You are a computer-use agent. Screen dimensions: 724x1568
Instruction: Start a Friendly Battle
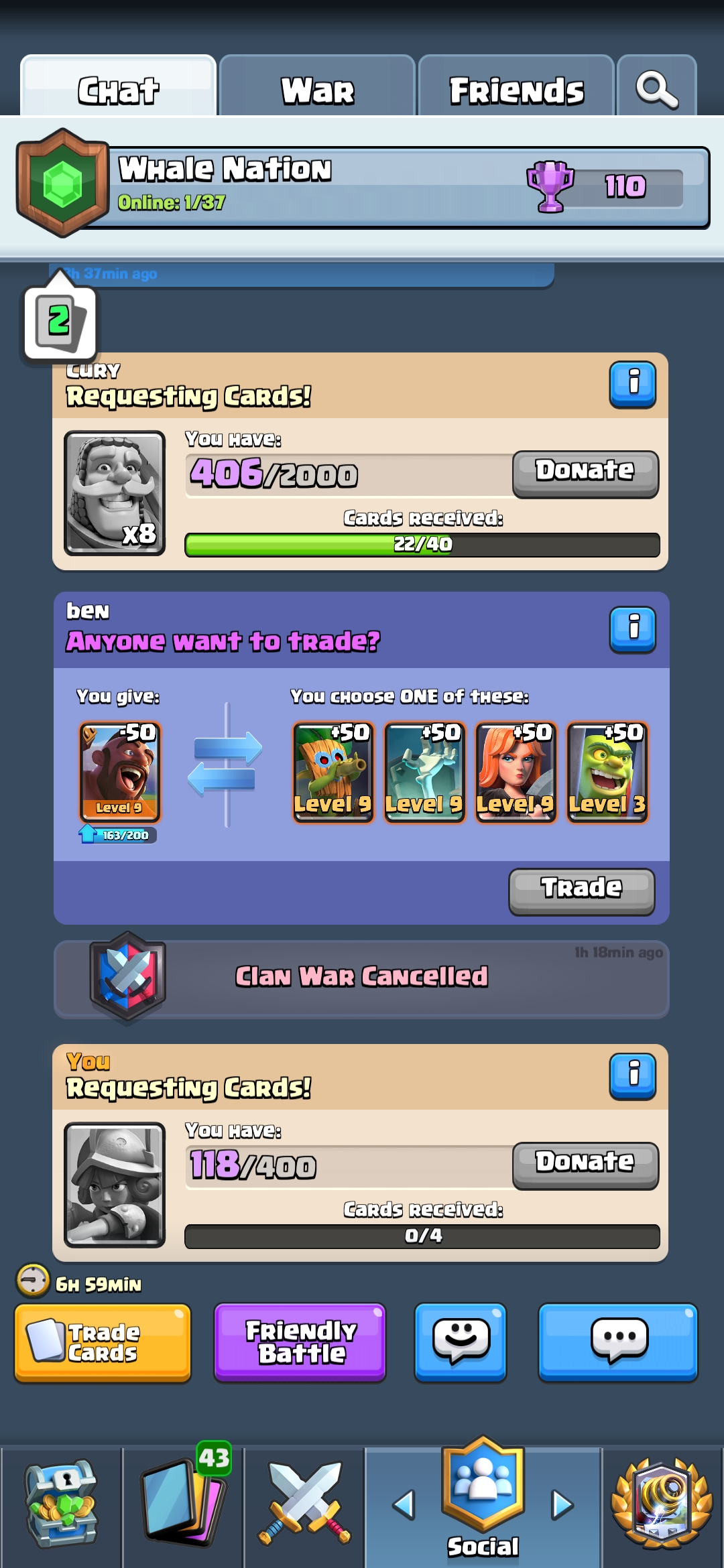pos(300,1342)
